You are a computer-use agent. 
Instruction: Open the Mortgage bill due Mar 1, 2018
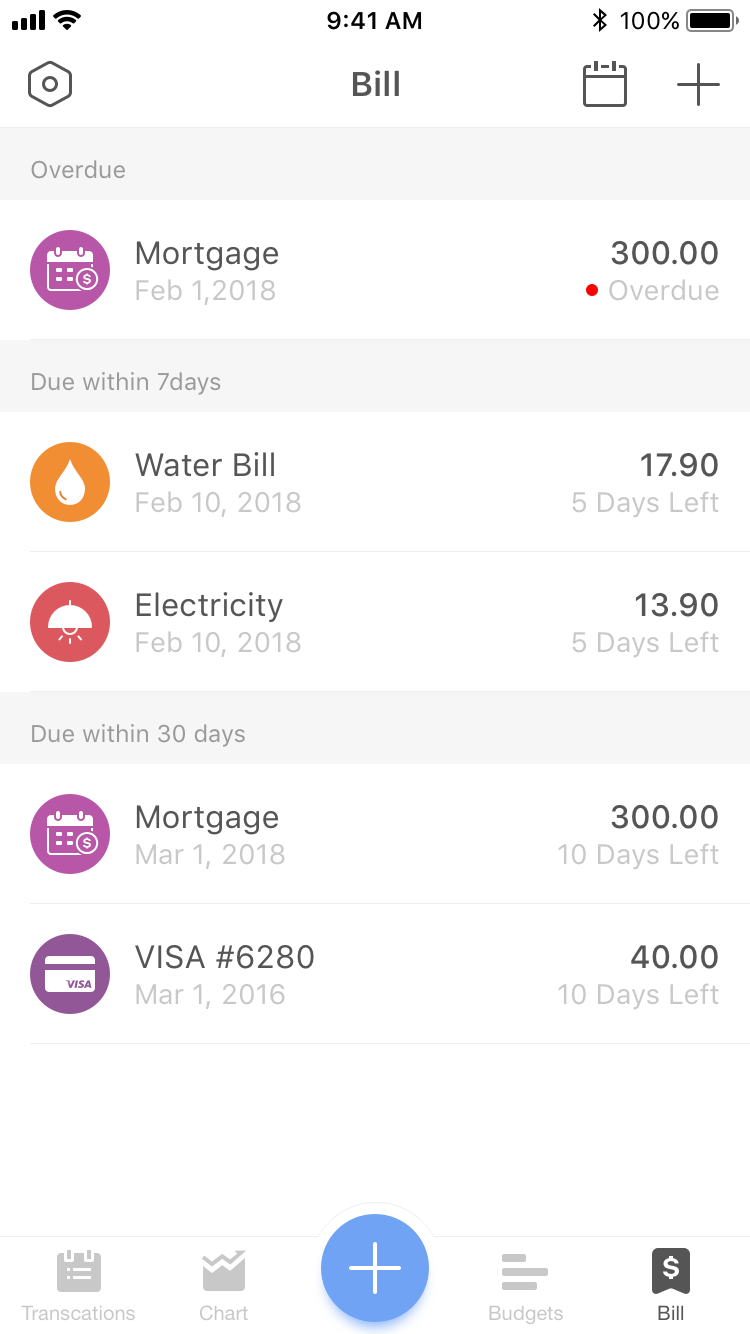tap(375, 834)
